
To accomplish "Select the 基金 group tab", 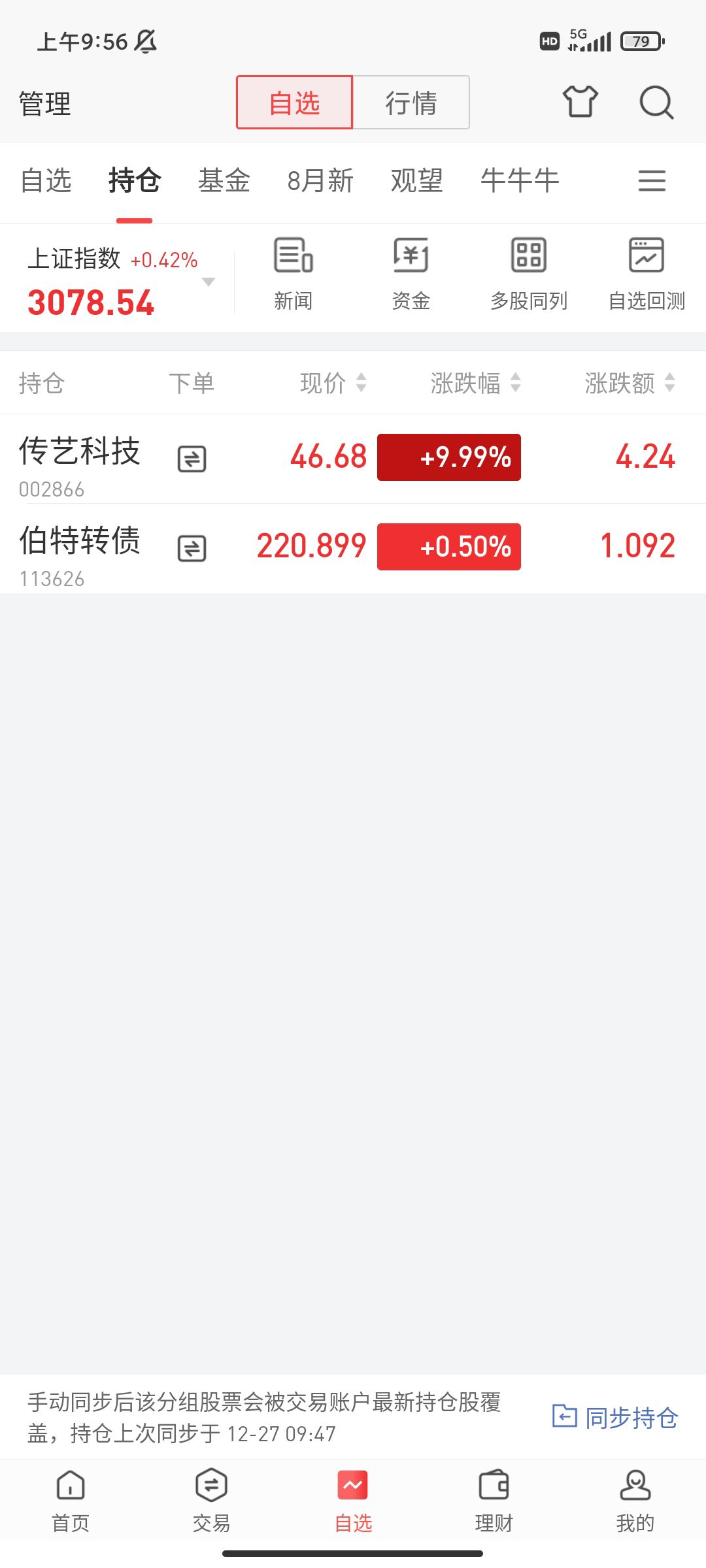I will point(224,181).
